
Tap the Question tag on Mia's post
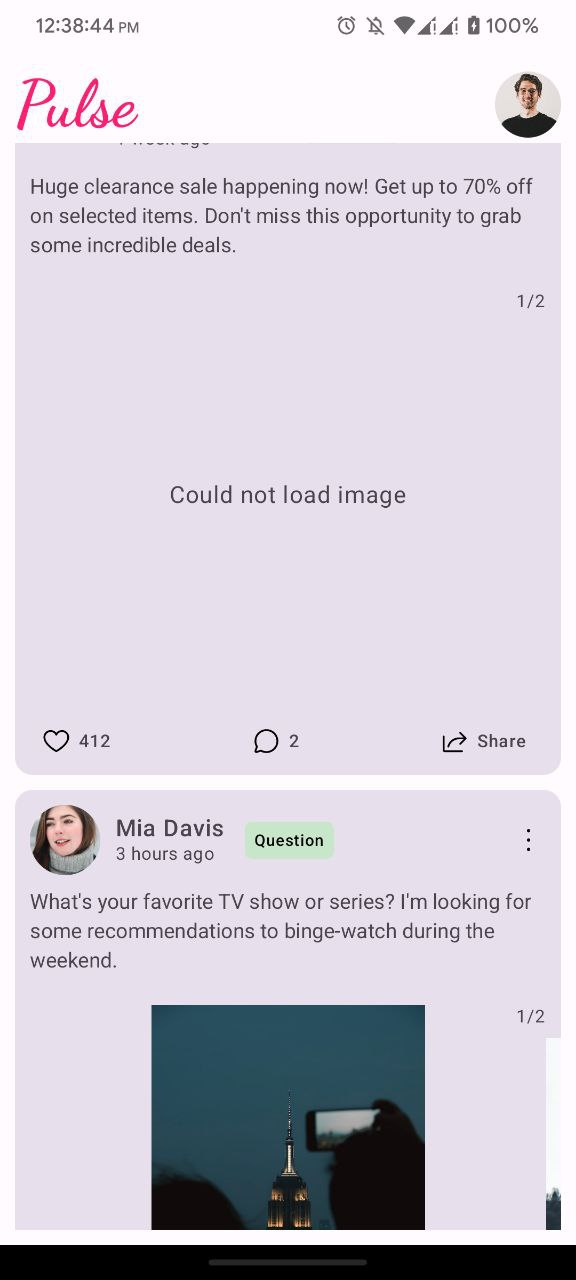pyautogui.click(x=289, y=840)
